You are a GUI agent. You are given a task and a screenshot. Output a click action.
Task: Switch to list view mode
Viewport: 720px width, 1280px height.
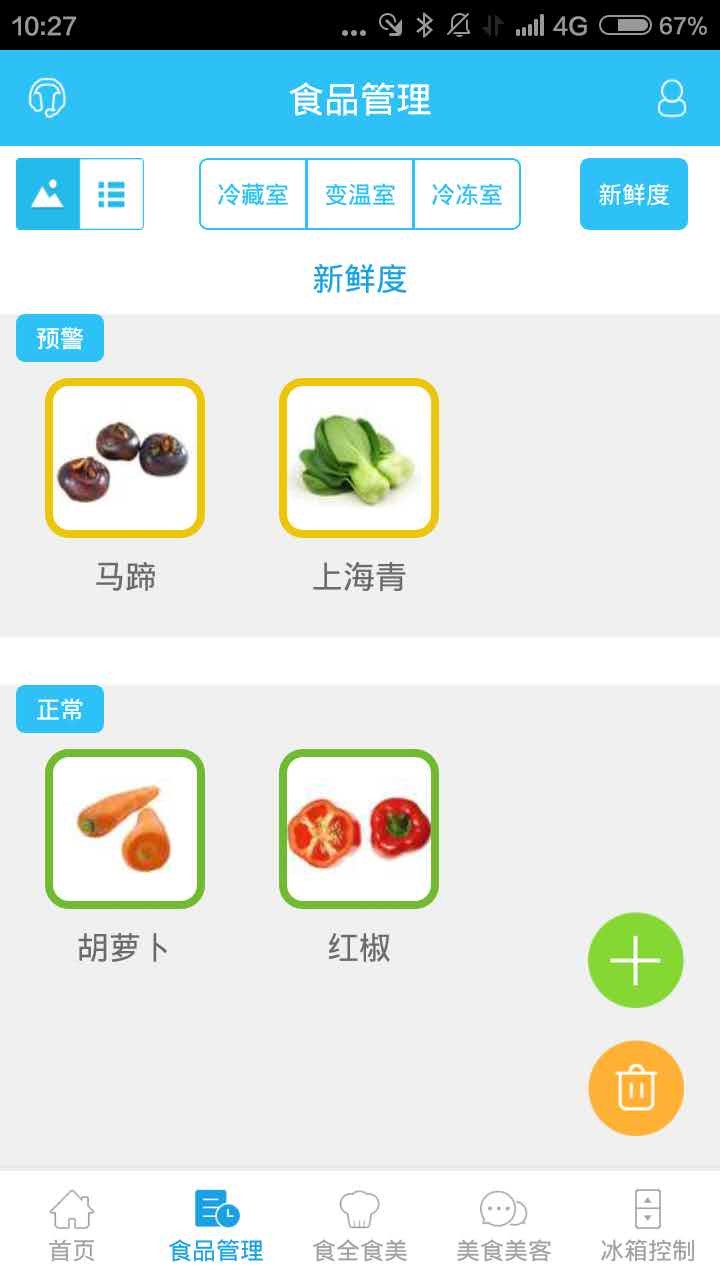point(112,194)
